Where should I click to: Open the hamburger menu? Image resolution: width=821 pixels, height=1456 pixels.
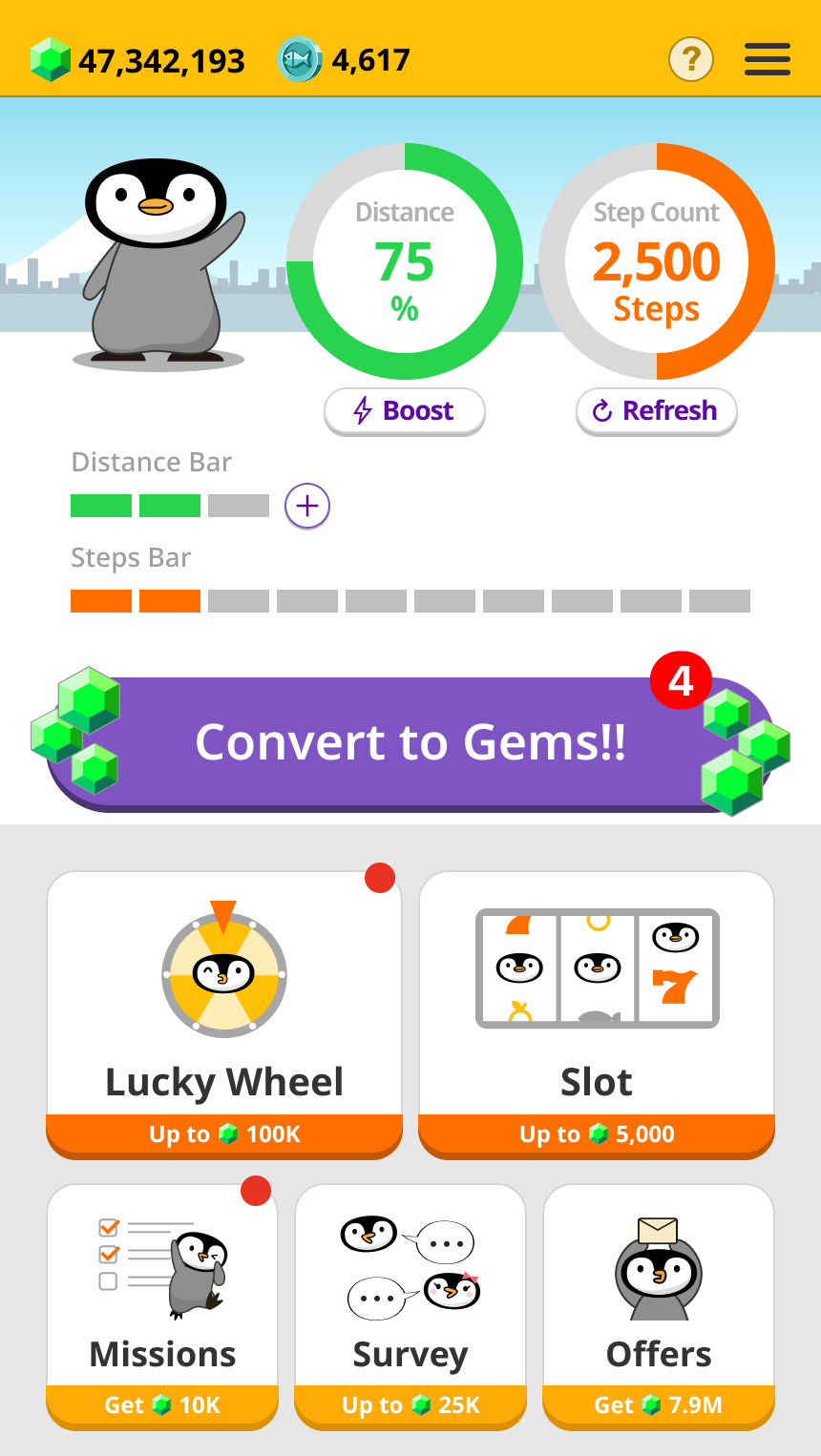coord(768,59)
